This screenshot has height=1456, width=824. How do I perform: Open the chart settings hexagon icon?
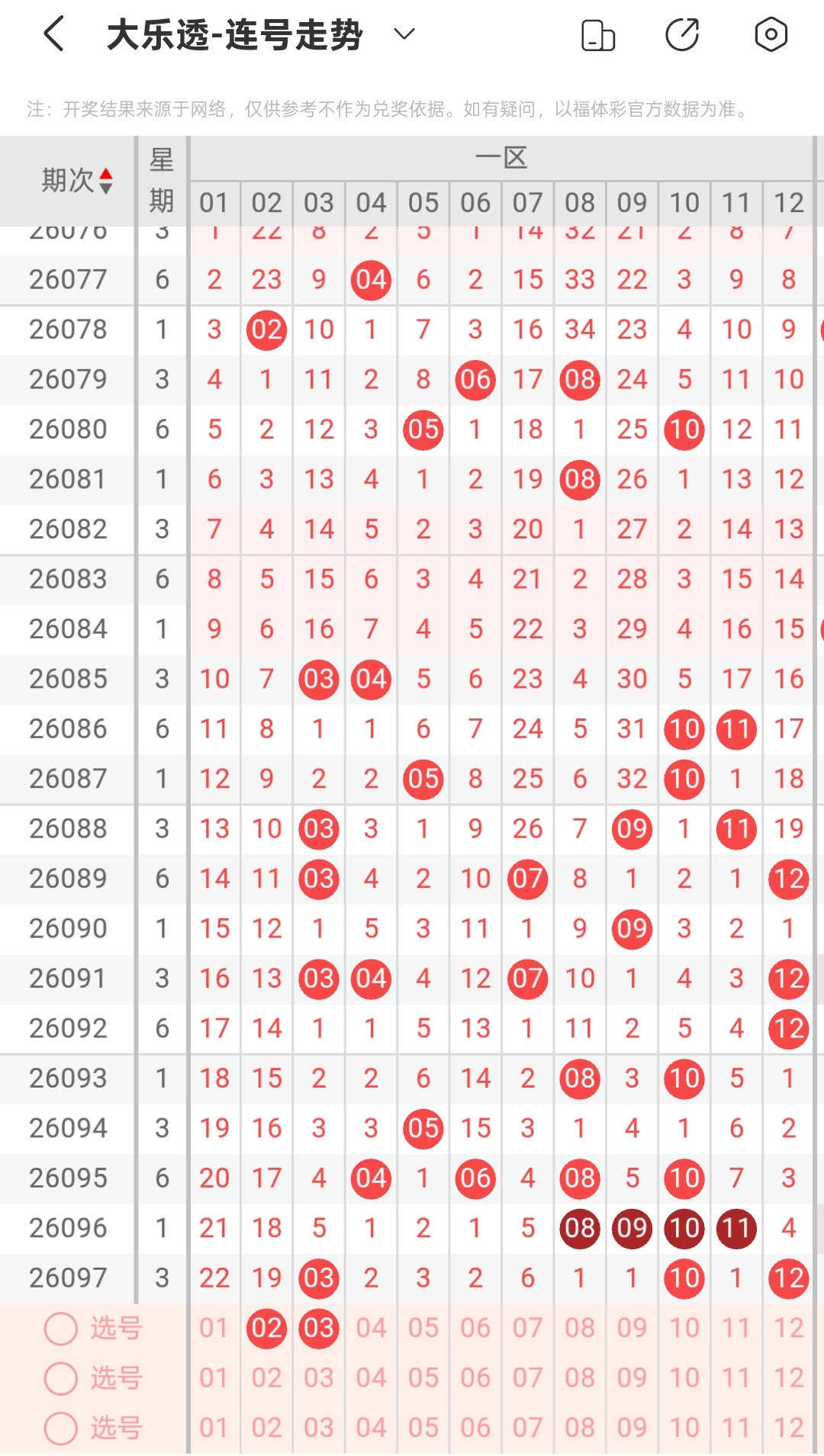point(771,34)
